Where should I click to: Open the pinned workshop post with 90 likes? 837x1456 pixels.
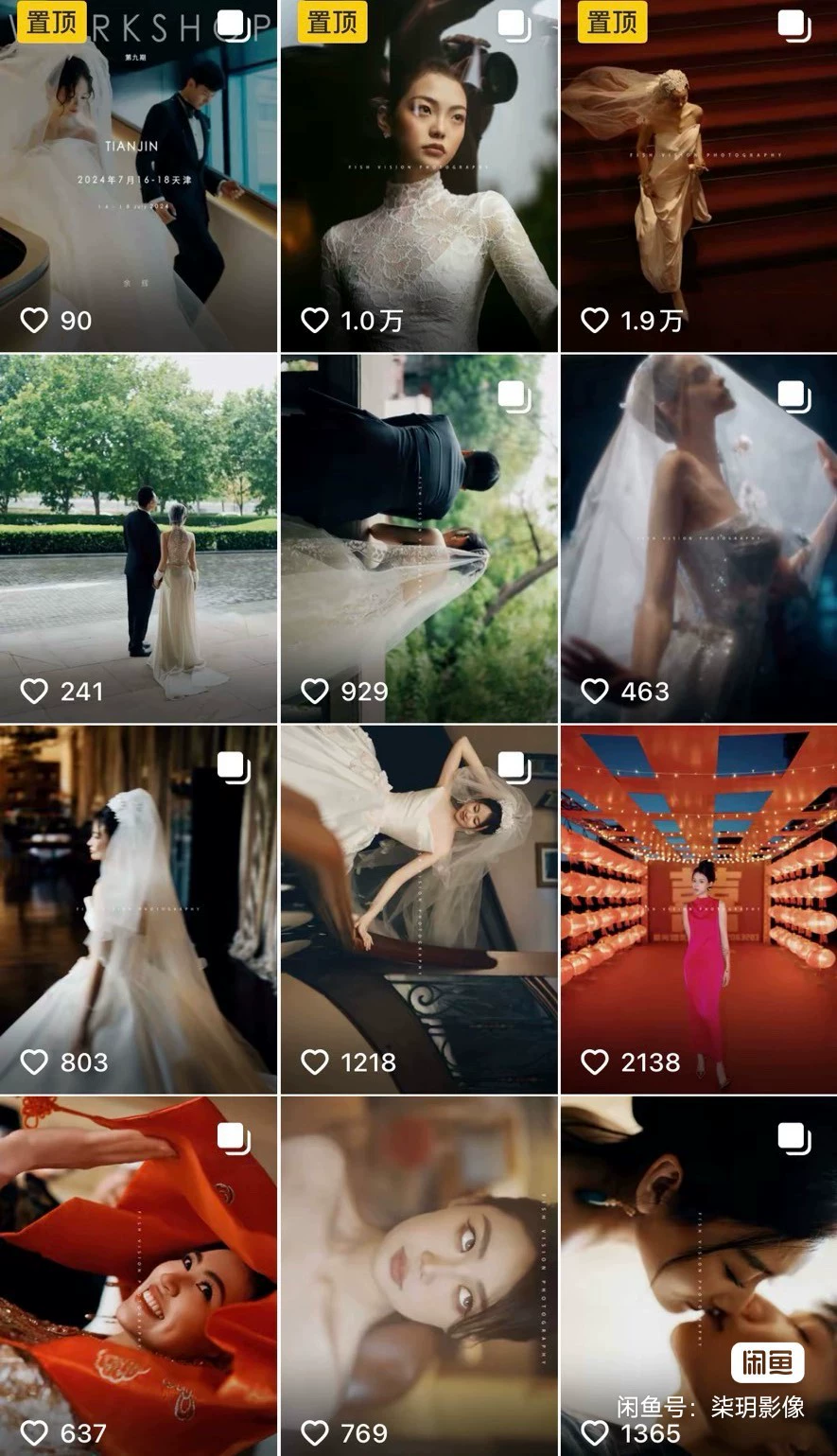coord(138,176)
